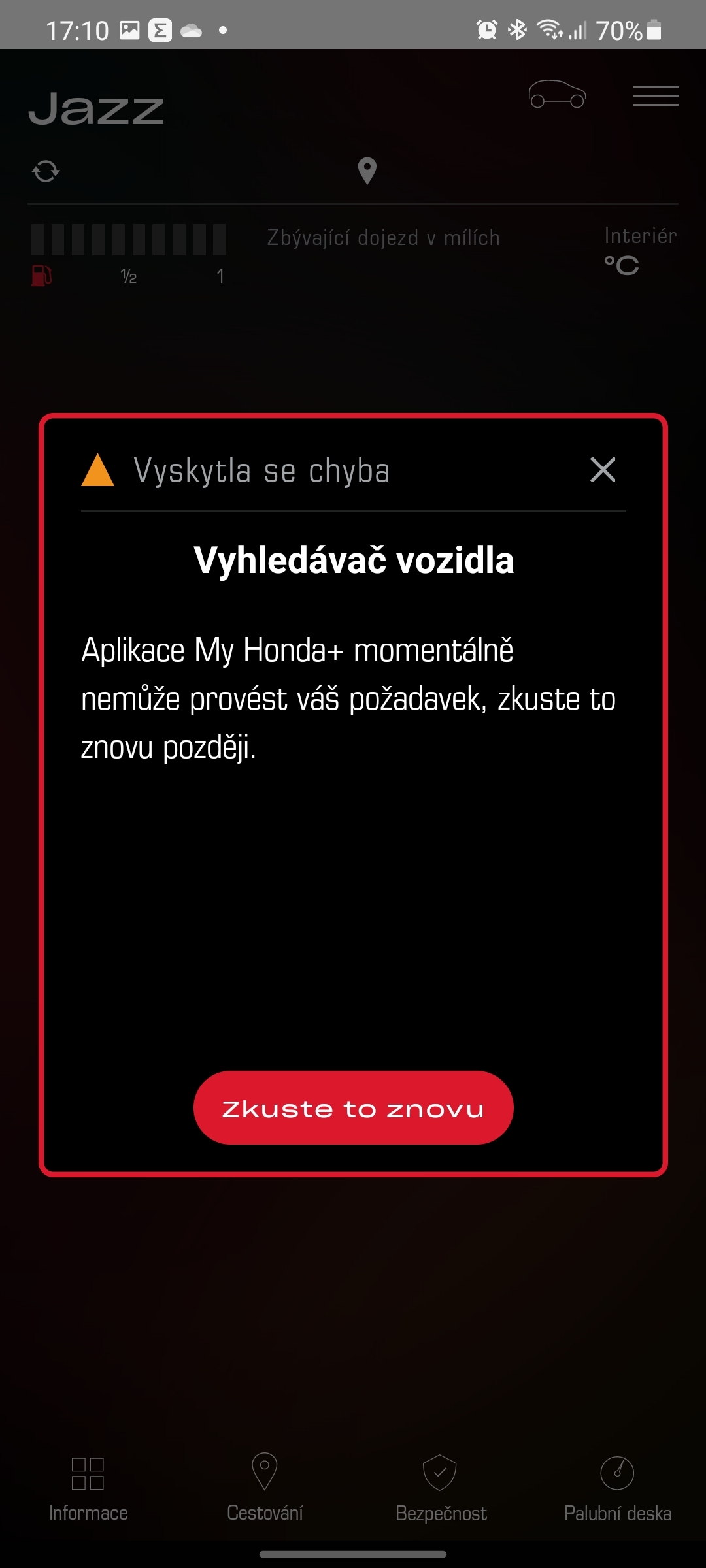Tap the Zkuste to znovu button
706x1568 pixels.
(x=353, y=1107)
